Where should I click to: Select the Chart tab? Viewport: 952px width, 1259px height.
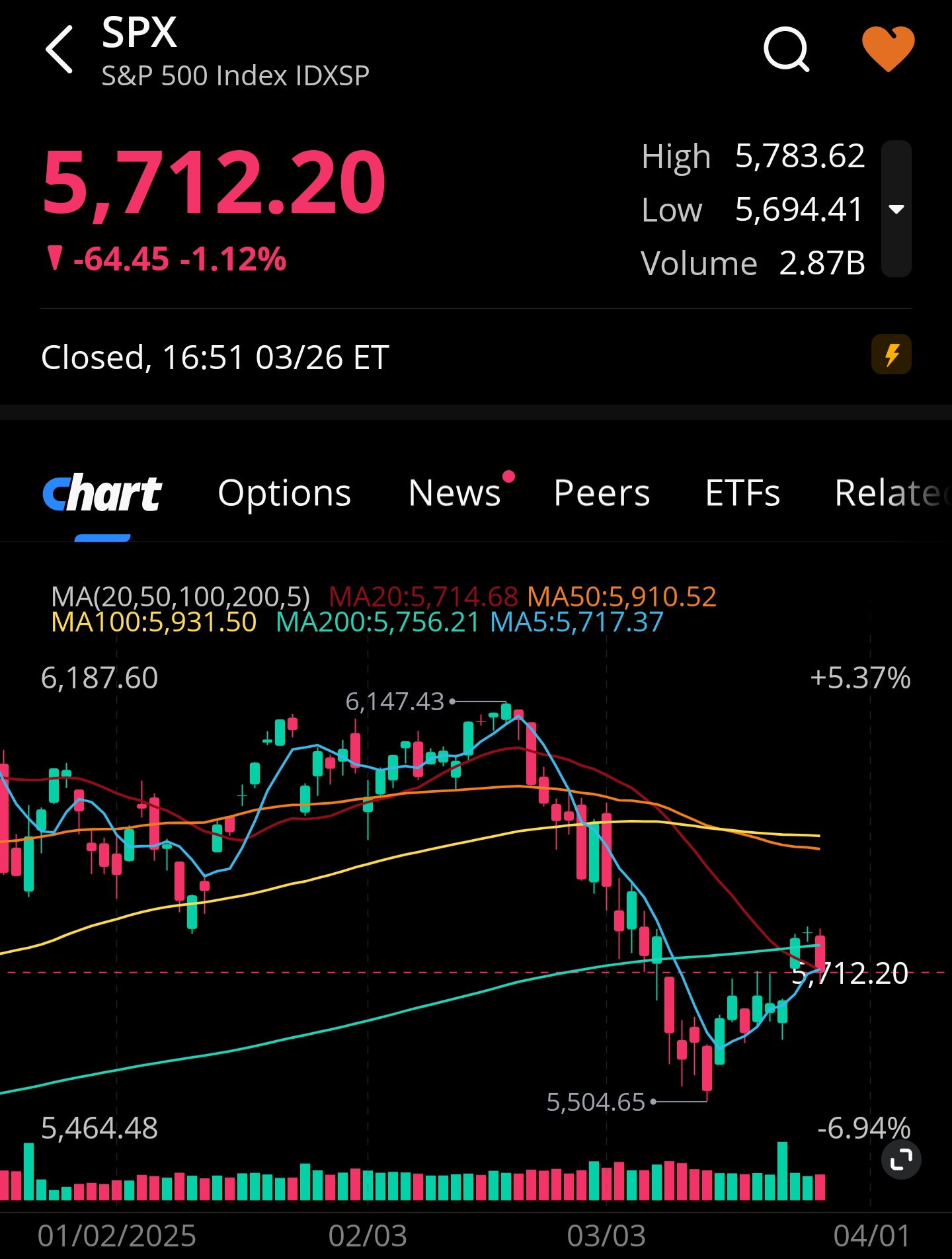[102, 493]
